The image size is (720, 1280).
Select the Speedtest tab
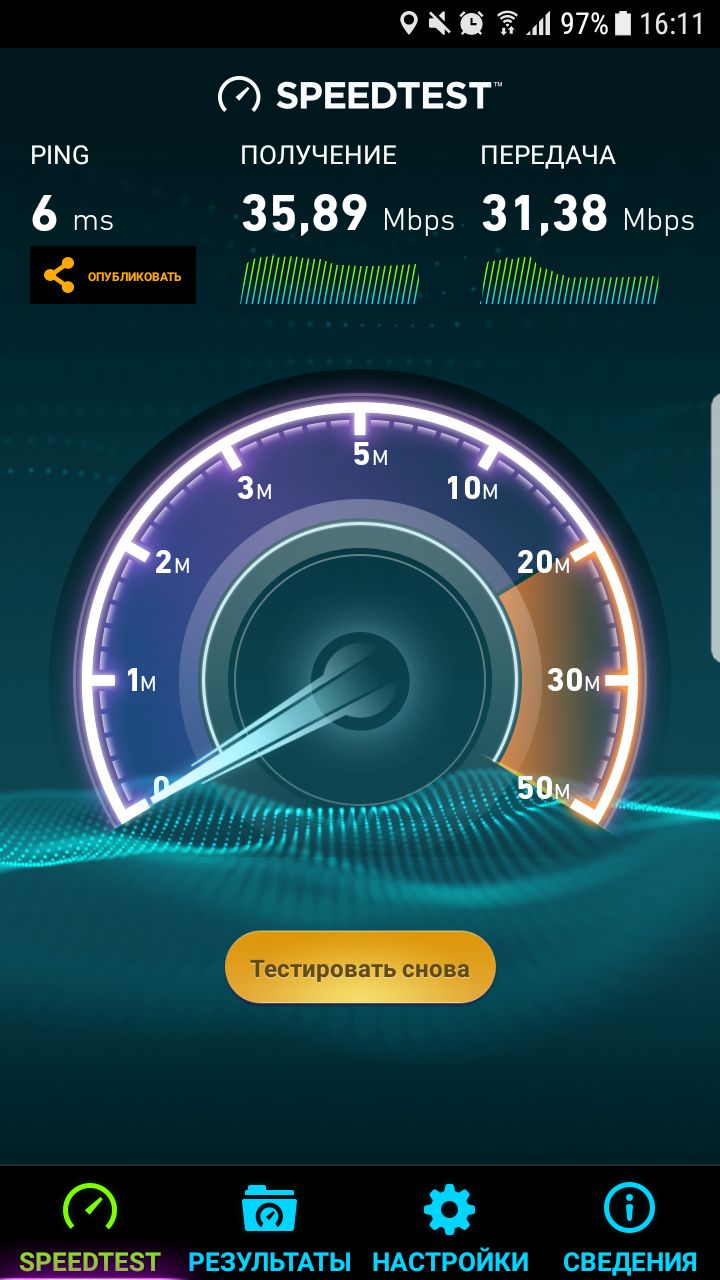(x=89, y=1226)
